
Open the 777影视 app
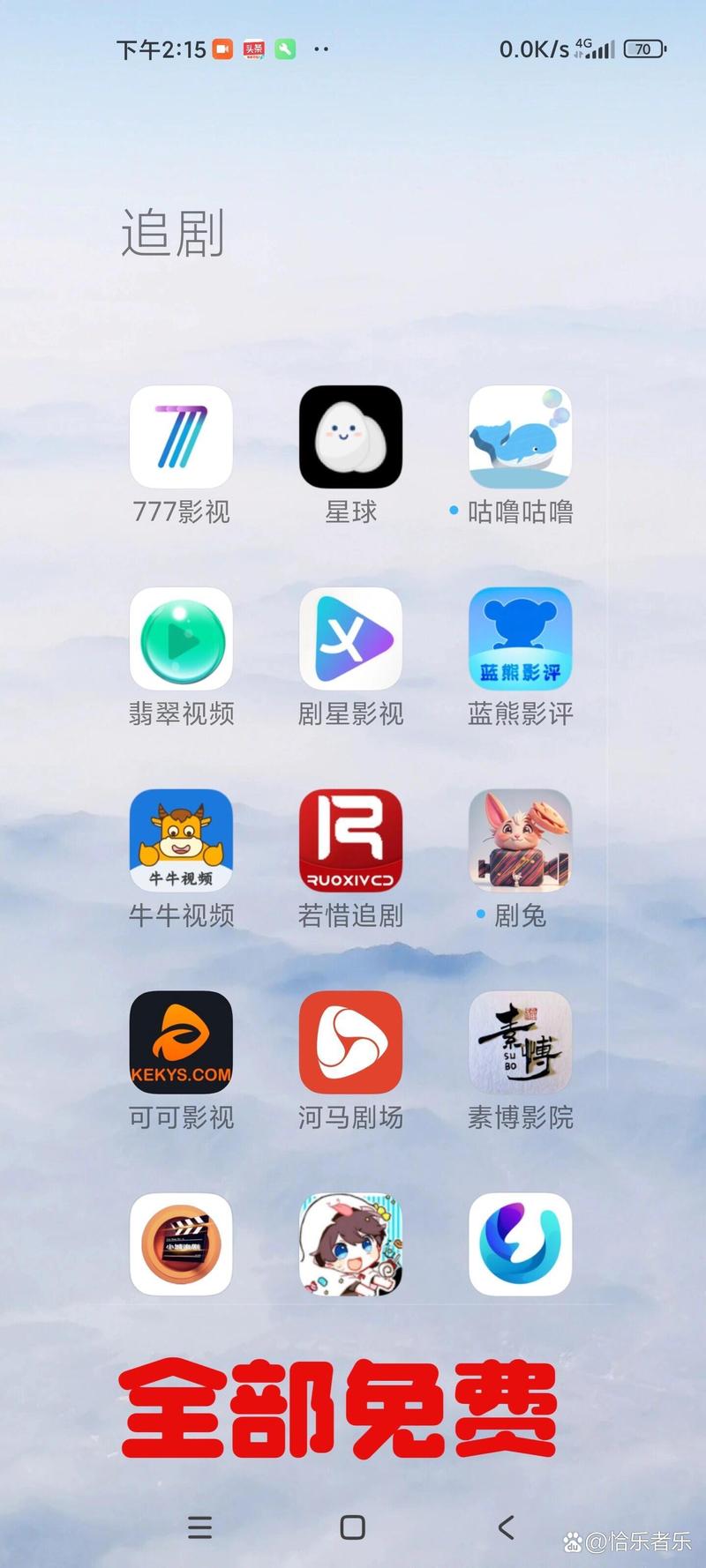(x=181, y=437)
